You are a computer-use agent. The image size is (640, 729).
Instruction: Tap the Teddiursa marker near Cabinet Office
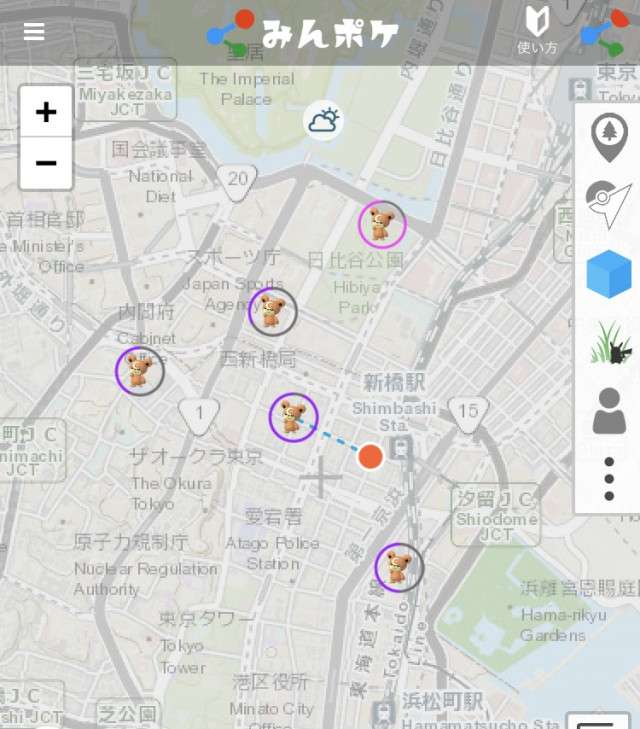140,371
